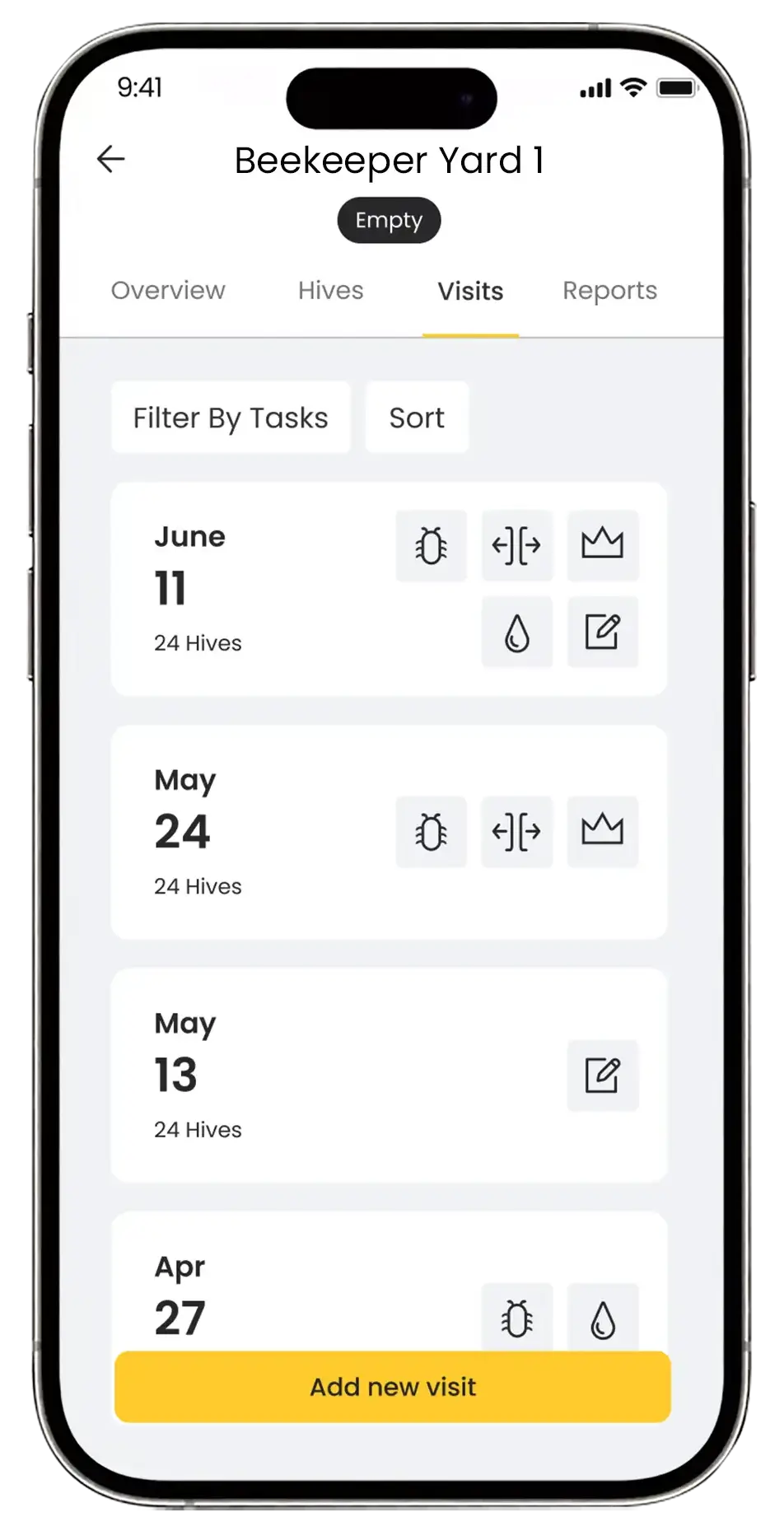This screenshot has width=784, height=1531.
Task: Tap the note edit icon on June 11 visit
Action: click(x=602, y=632)
